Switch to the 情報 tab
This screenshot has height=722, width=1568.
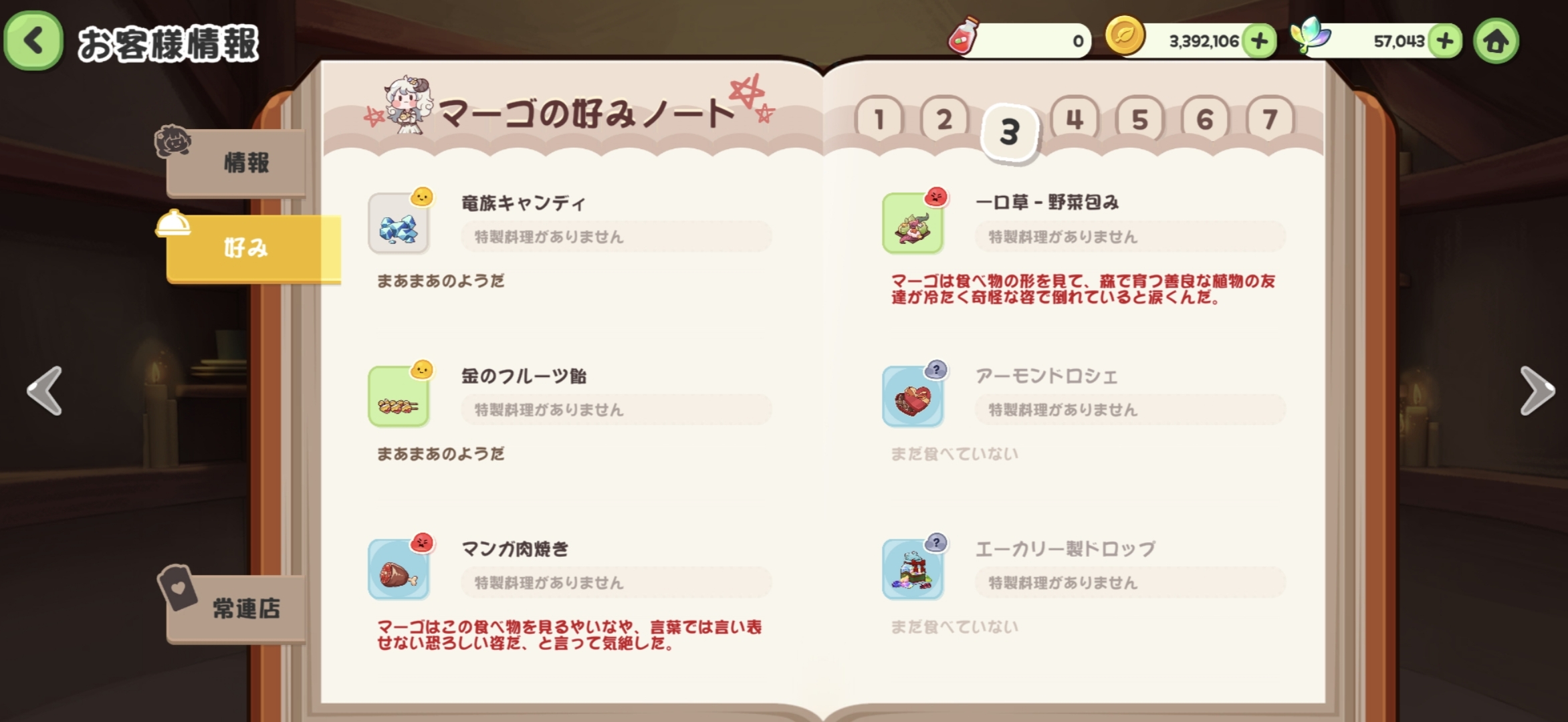[x=245, y=162]
